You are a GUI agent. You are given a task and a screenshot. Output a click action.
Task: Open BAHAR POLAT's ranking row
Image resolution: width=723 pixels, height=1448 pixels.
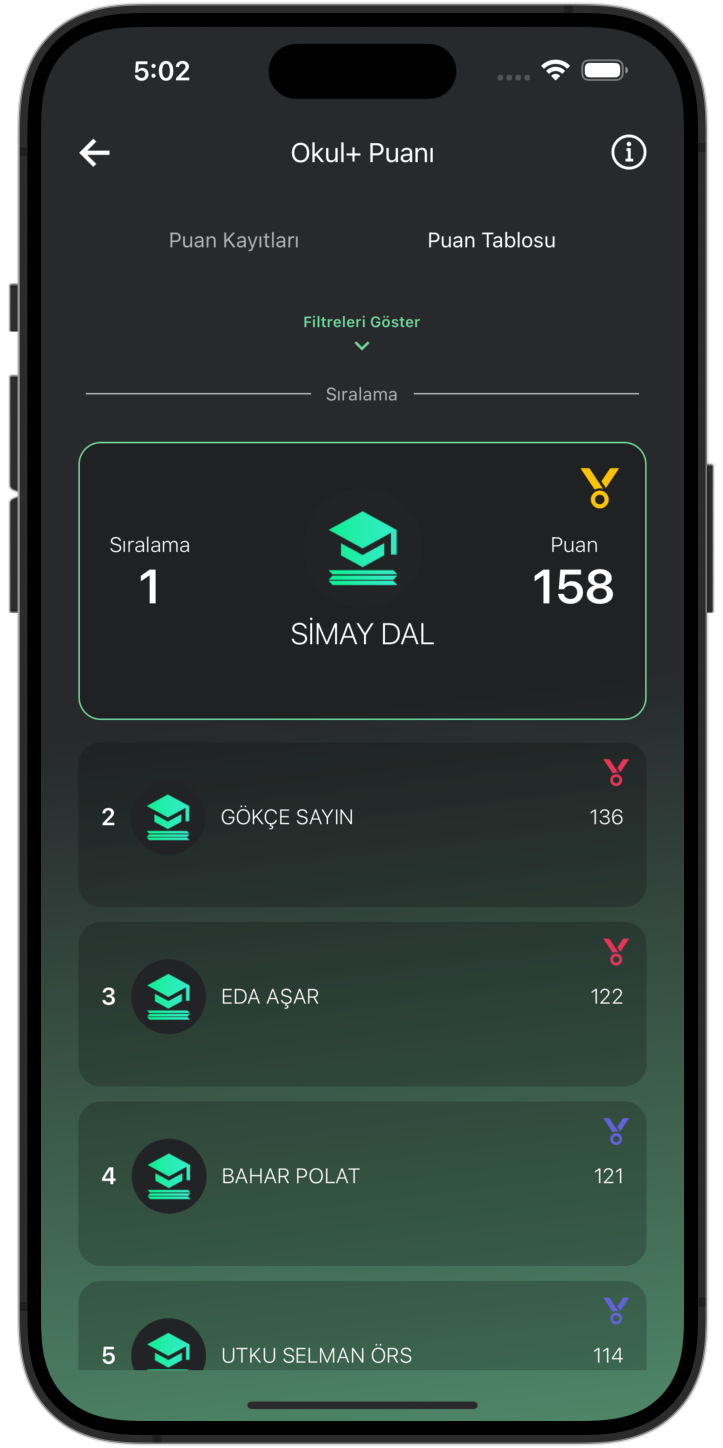coord(362,1183)
